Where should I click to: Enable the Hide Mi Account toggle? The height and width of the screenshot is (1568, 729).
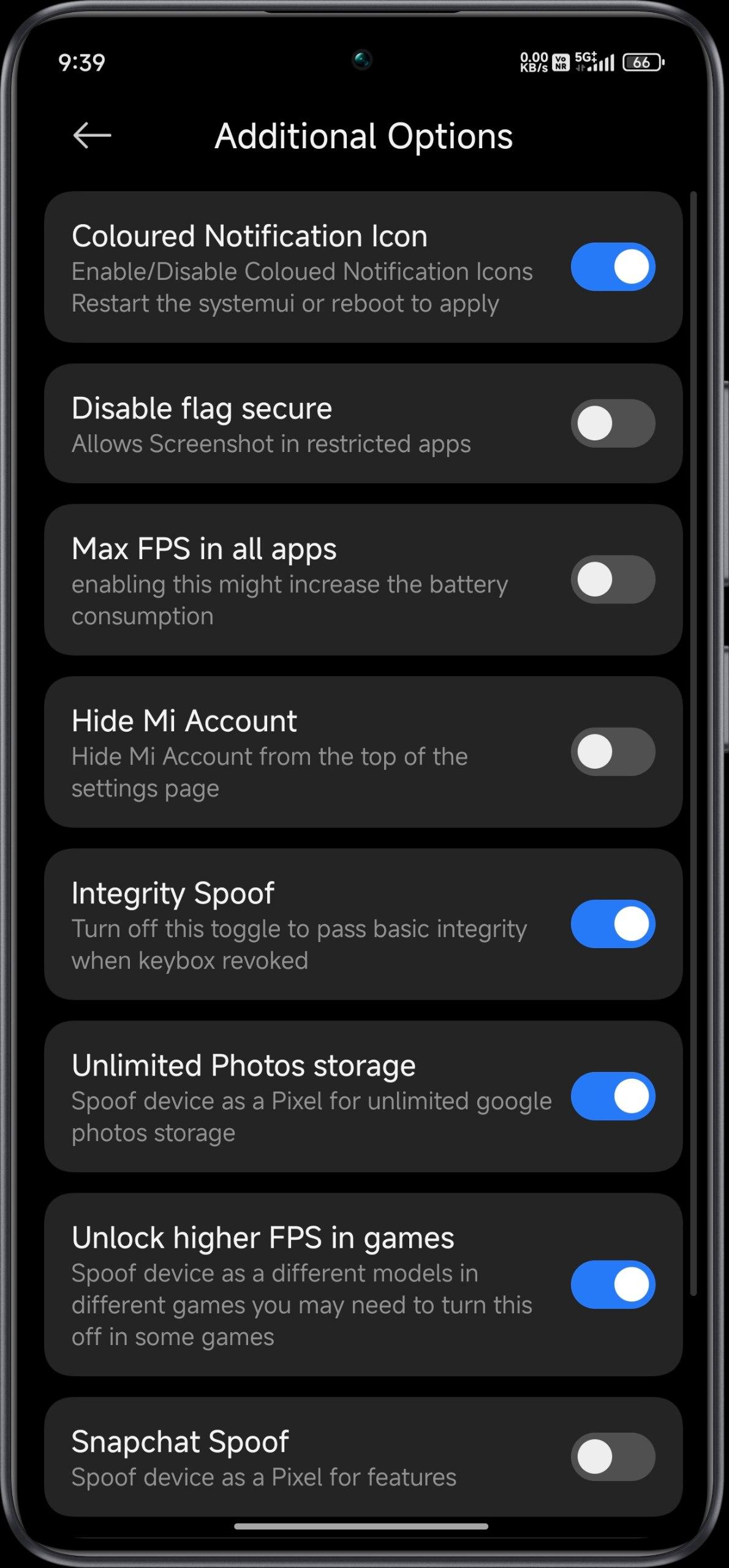(613, 752)
